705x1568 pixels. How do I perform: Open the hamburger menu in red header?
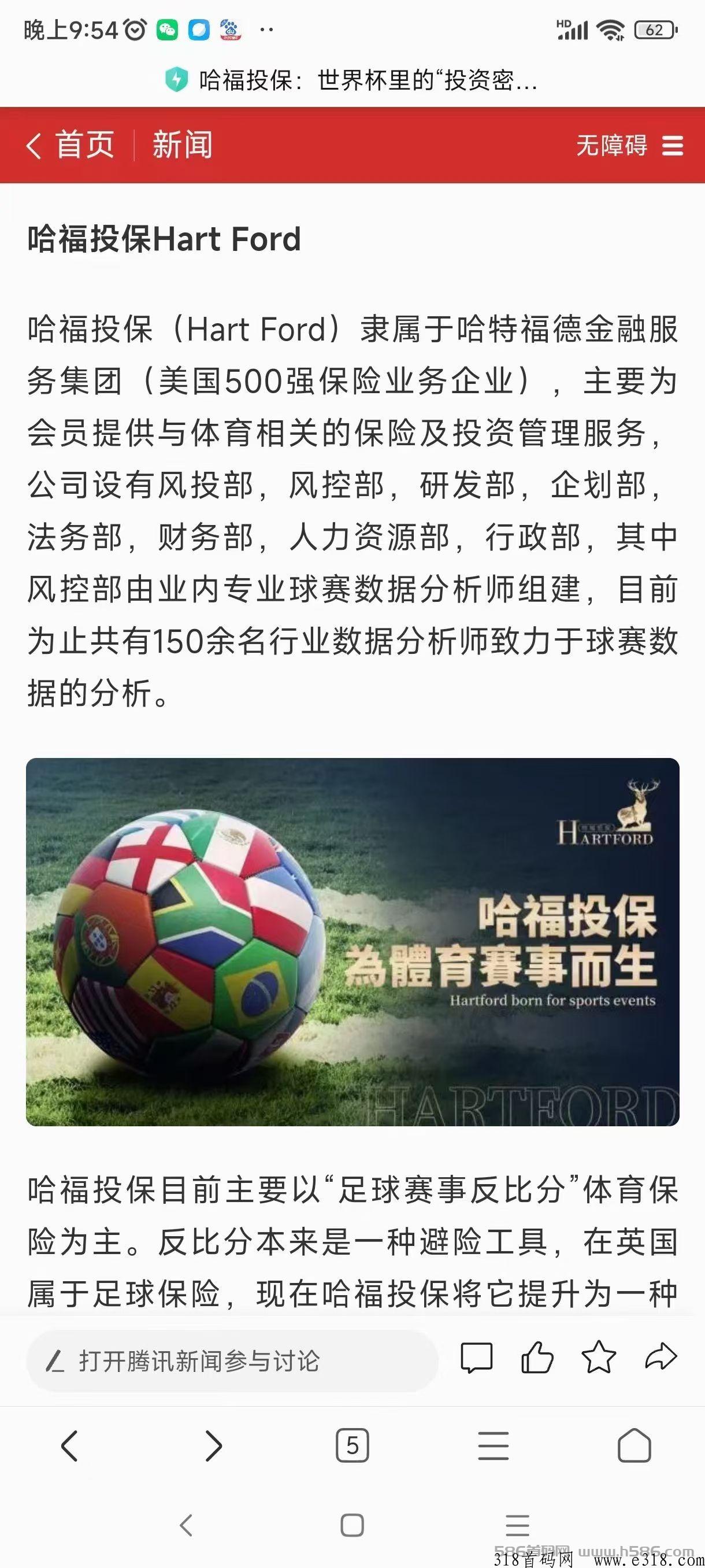coord(672,146)
